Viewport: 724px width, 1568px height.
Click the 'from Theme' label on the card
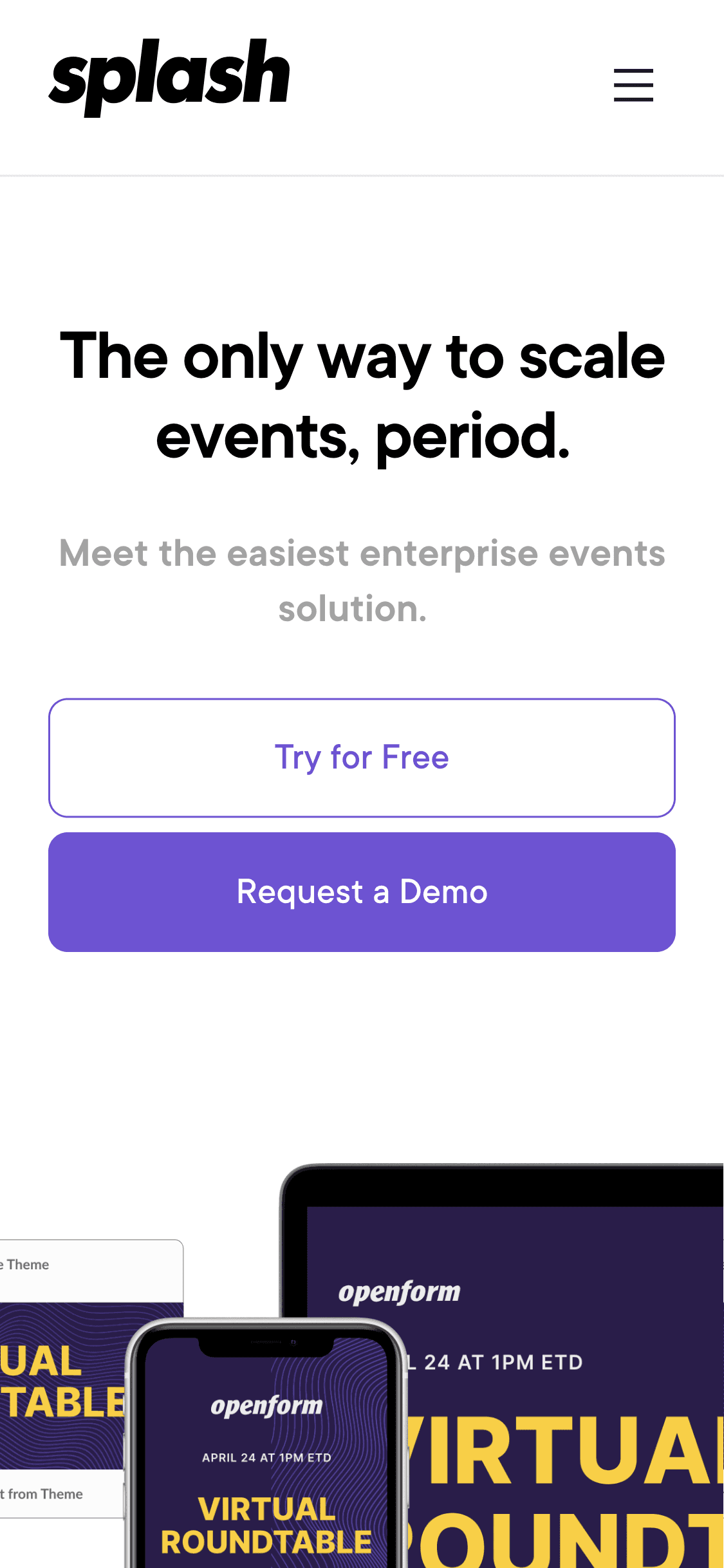[42, 1494]
